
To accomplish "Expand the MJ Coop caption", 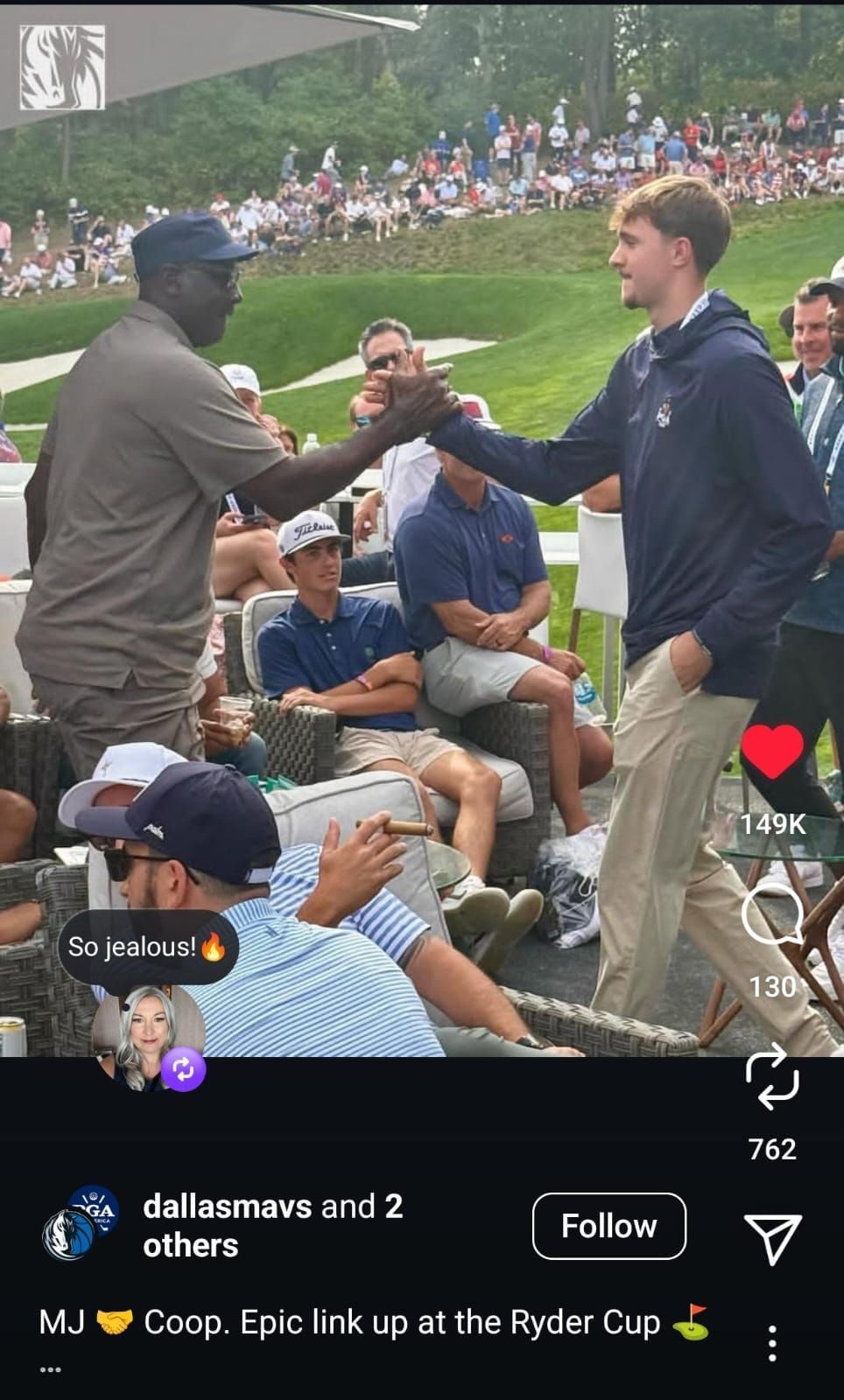I will click(x=51, y=1368).
